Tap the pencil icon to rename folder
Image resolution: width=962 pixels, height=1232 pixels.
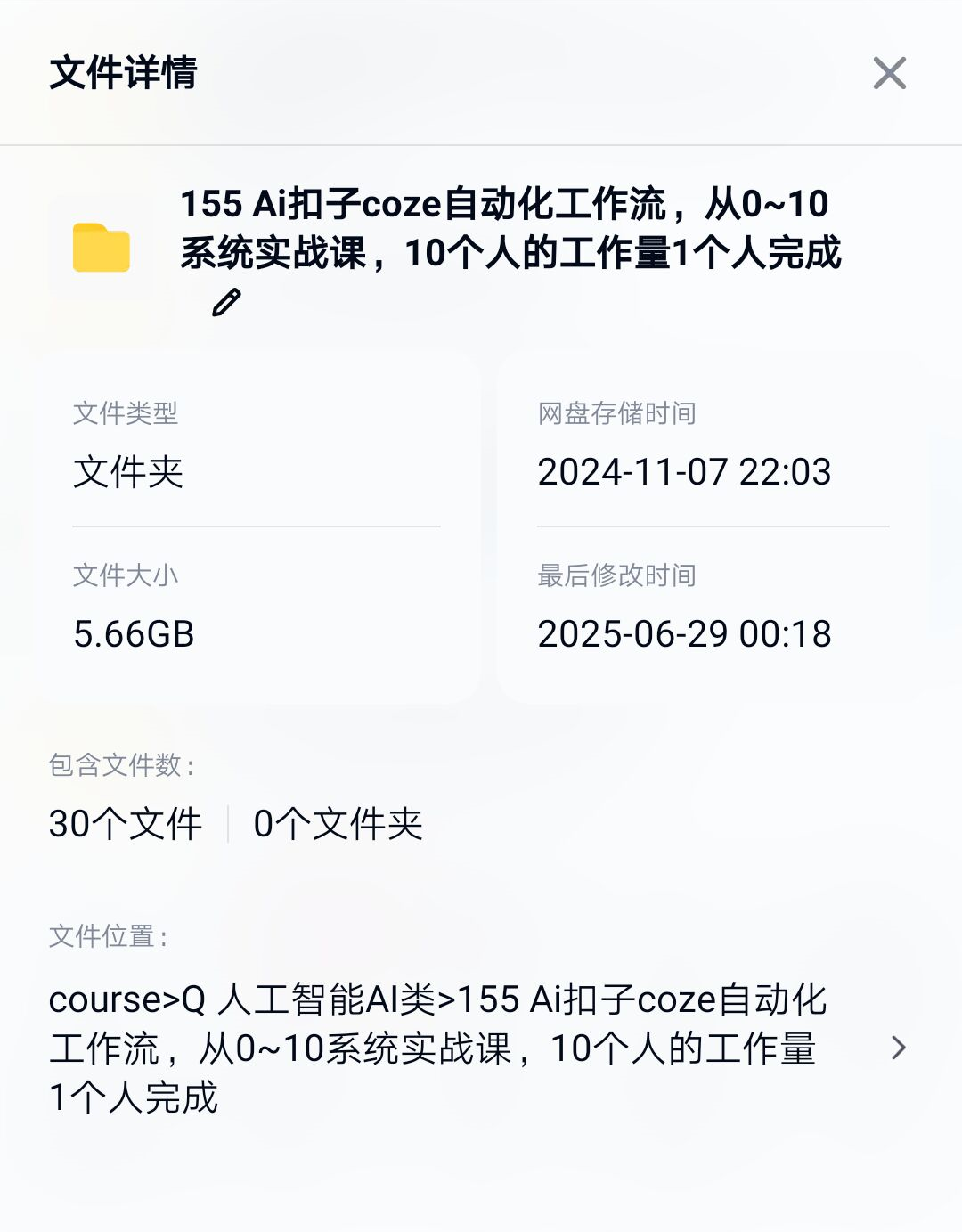(x=226, y=303)
